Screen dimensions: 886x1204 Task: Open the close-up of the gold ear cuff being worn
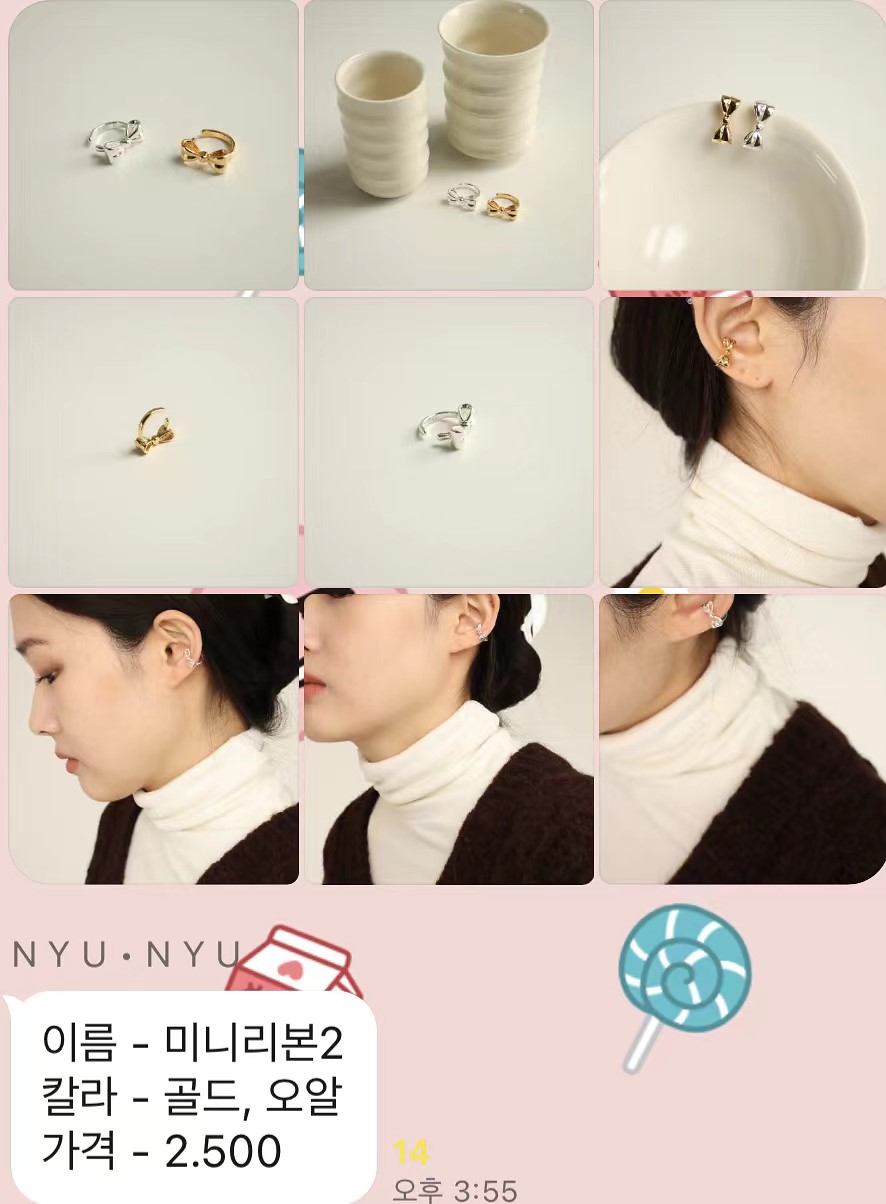[741, 441]
